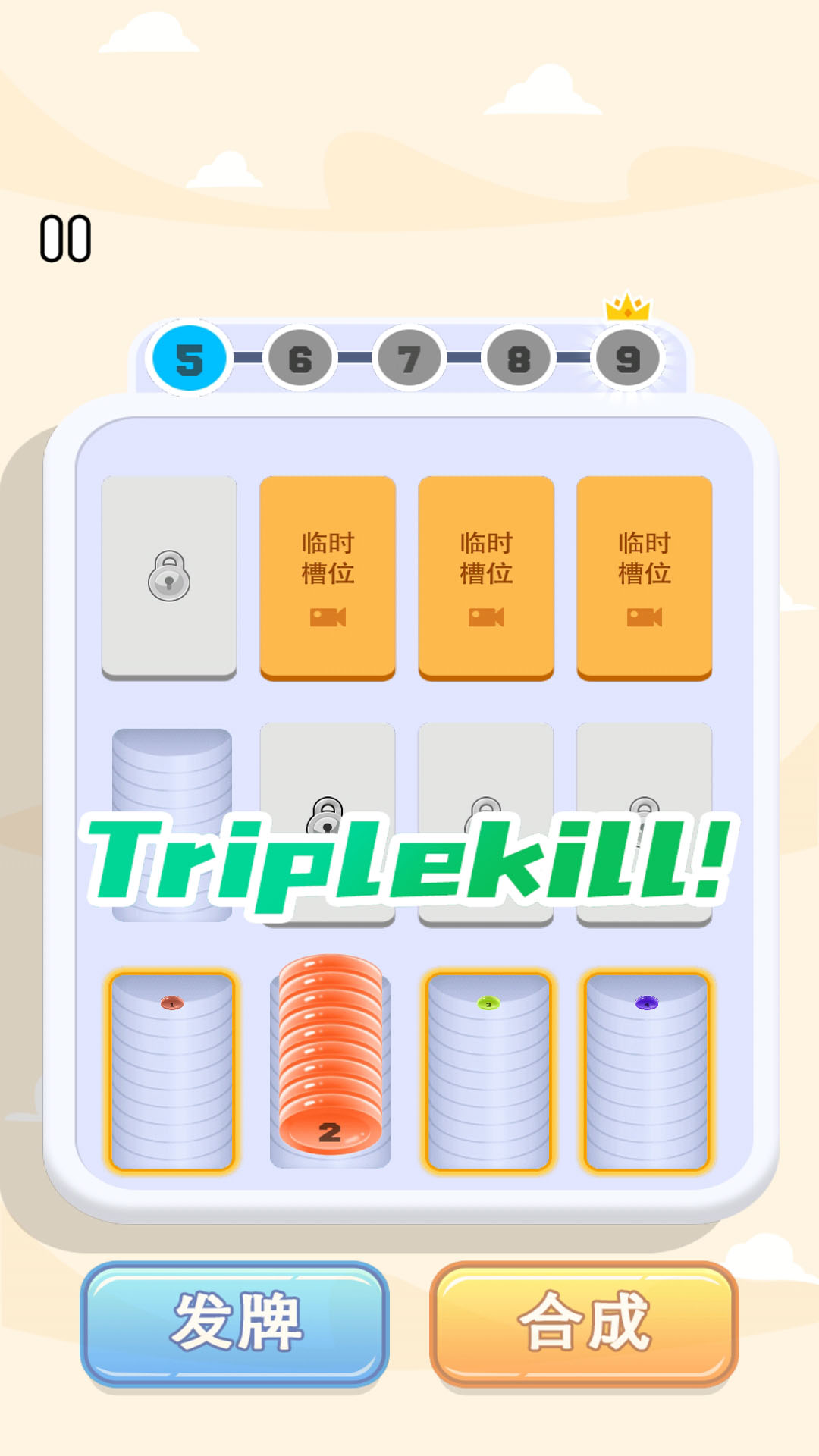
Task: Choose the highlighted slot with red chip 1
Action: tap(172, 1071)
